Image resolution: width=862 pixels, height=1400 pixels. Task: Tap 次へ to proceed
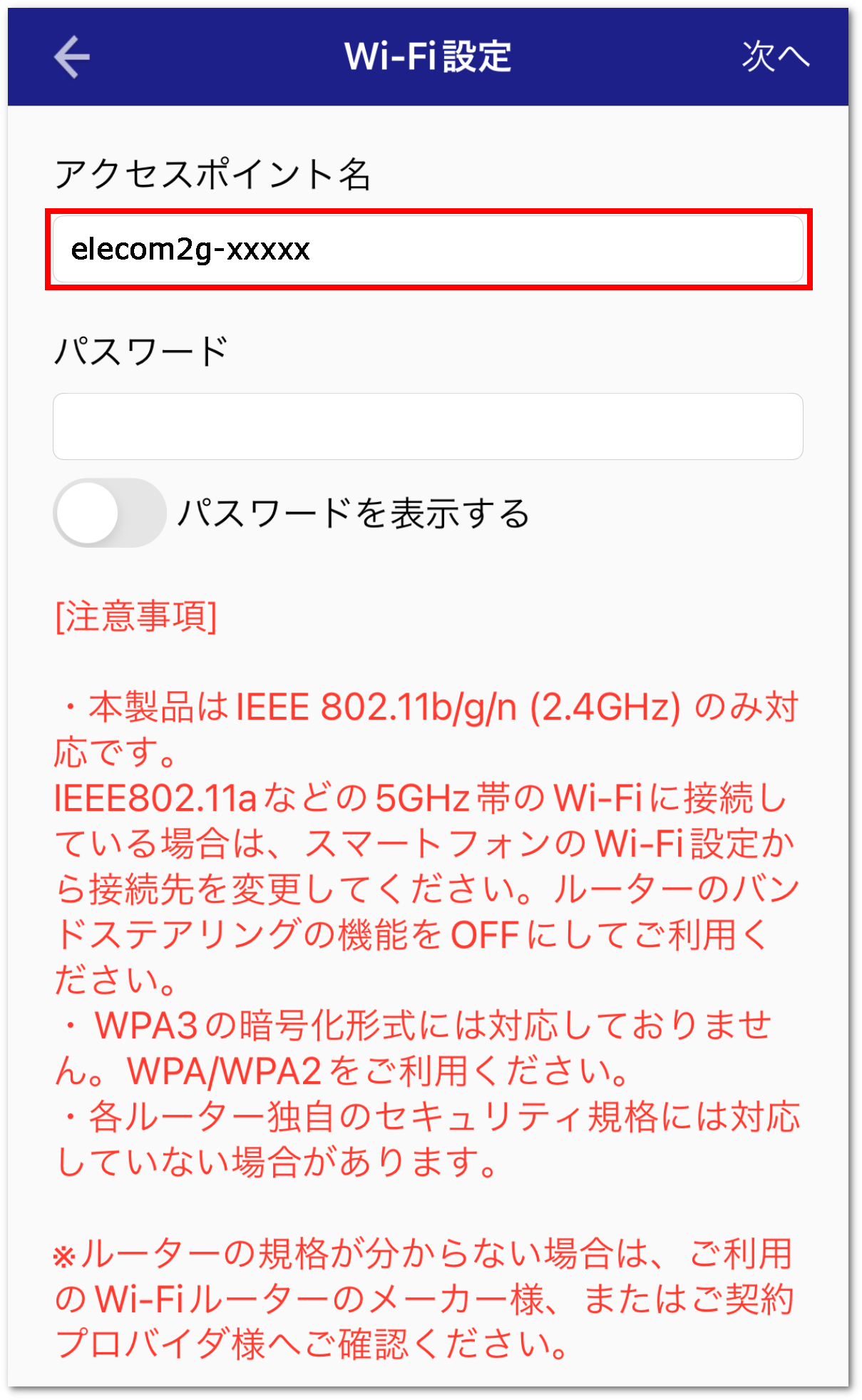775,56
